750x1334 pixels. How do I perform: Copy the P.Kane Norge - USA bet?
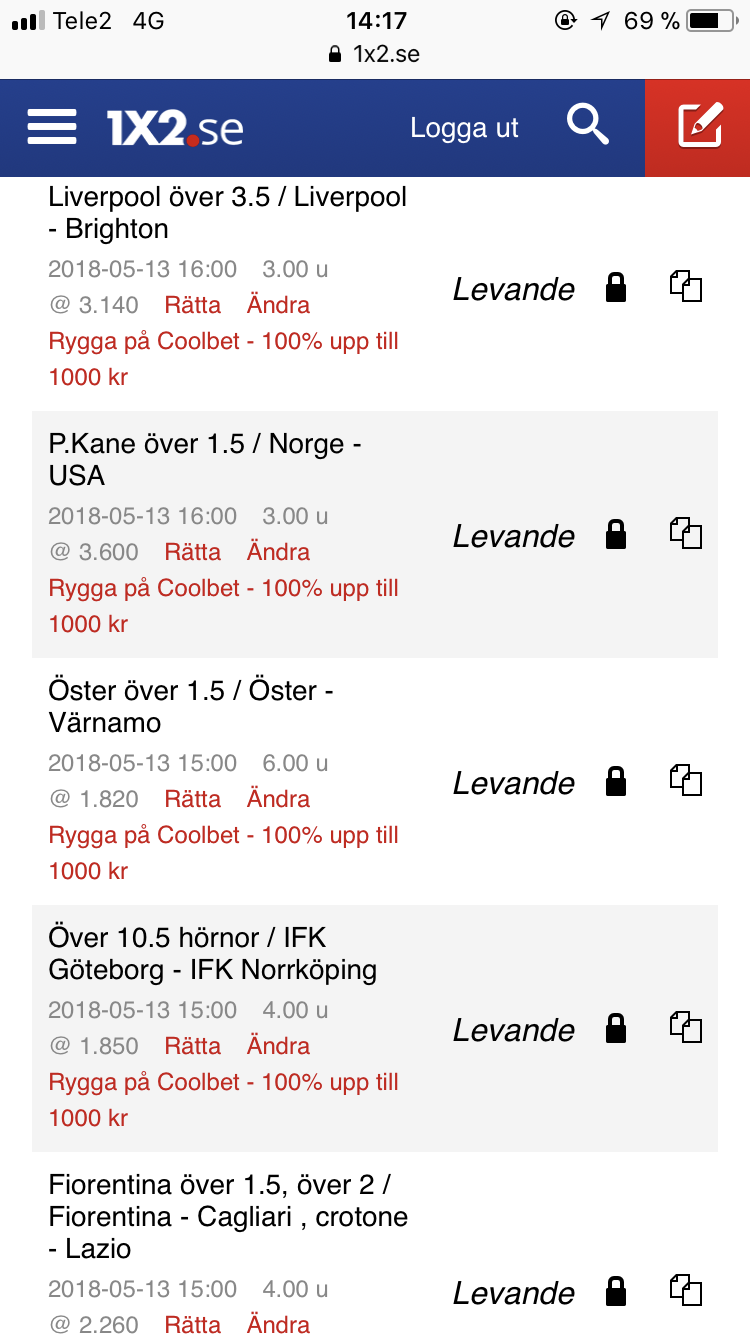(x=686, y=534)
